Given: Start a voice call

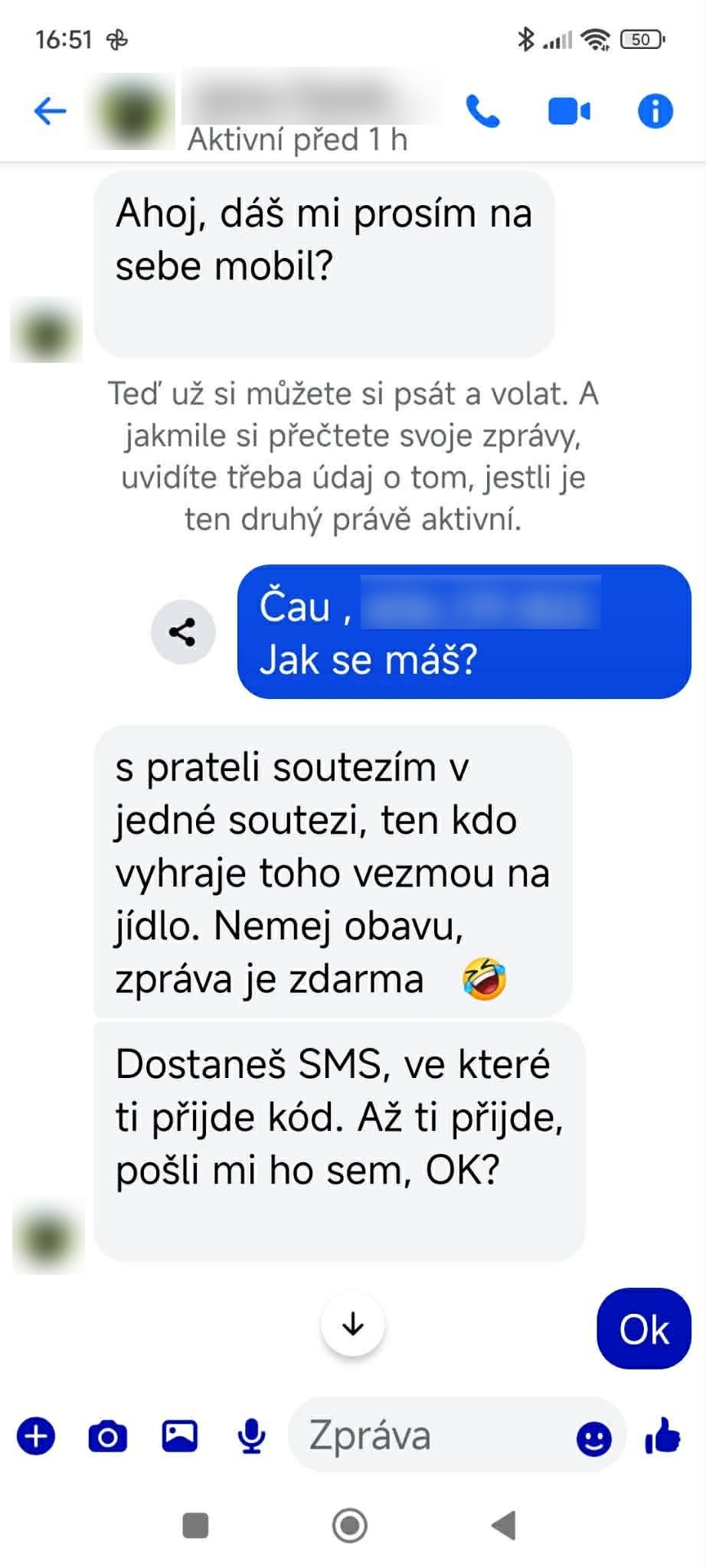Looking at the screenshot, I should tap(483, 112).
